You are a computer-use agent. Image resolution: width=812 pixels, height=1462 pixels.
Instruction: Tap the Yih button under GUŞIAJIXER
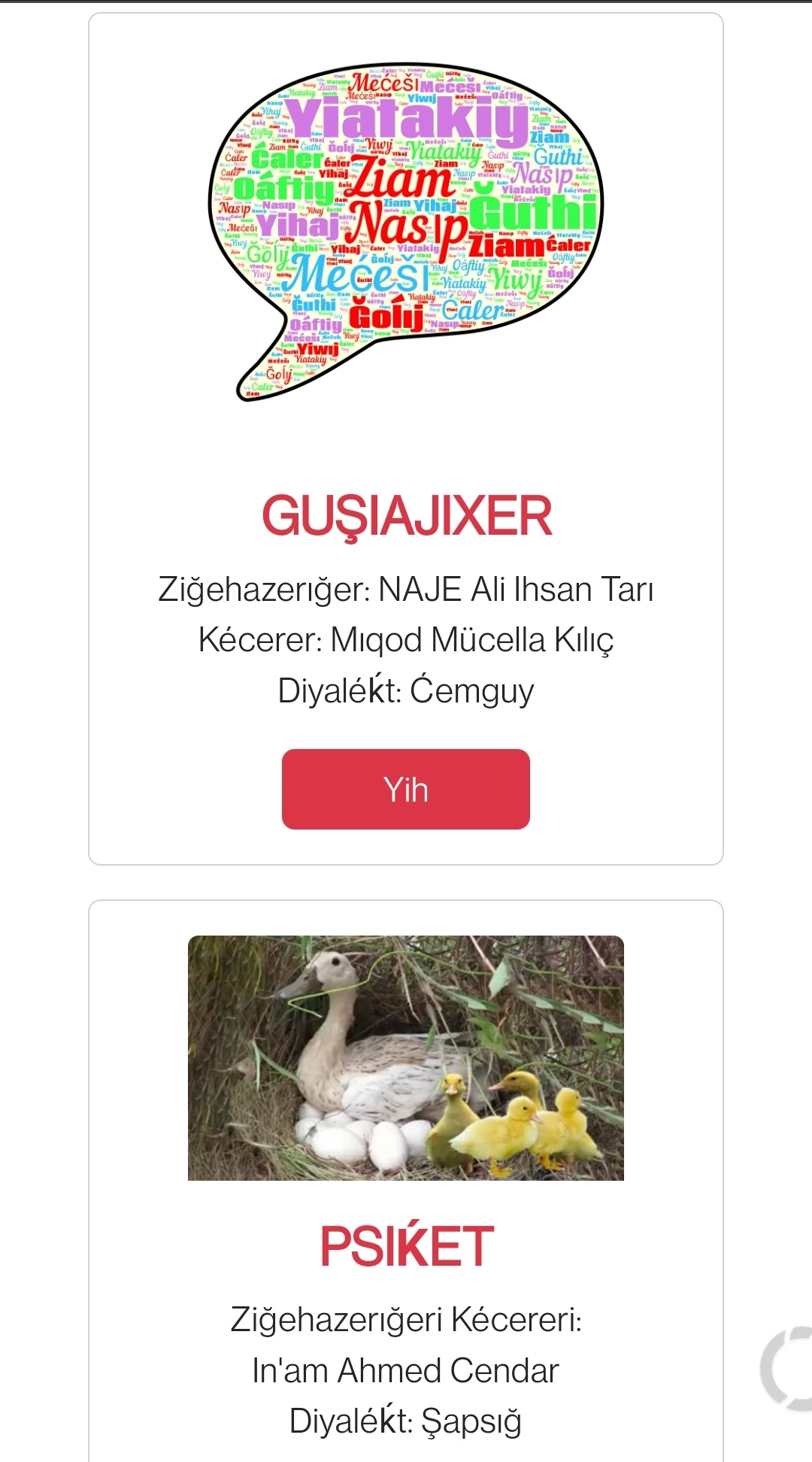(x=406, y=789)
